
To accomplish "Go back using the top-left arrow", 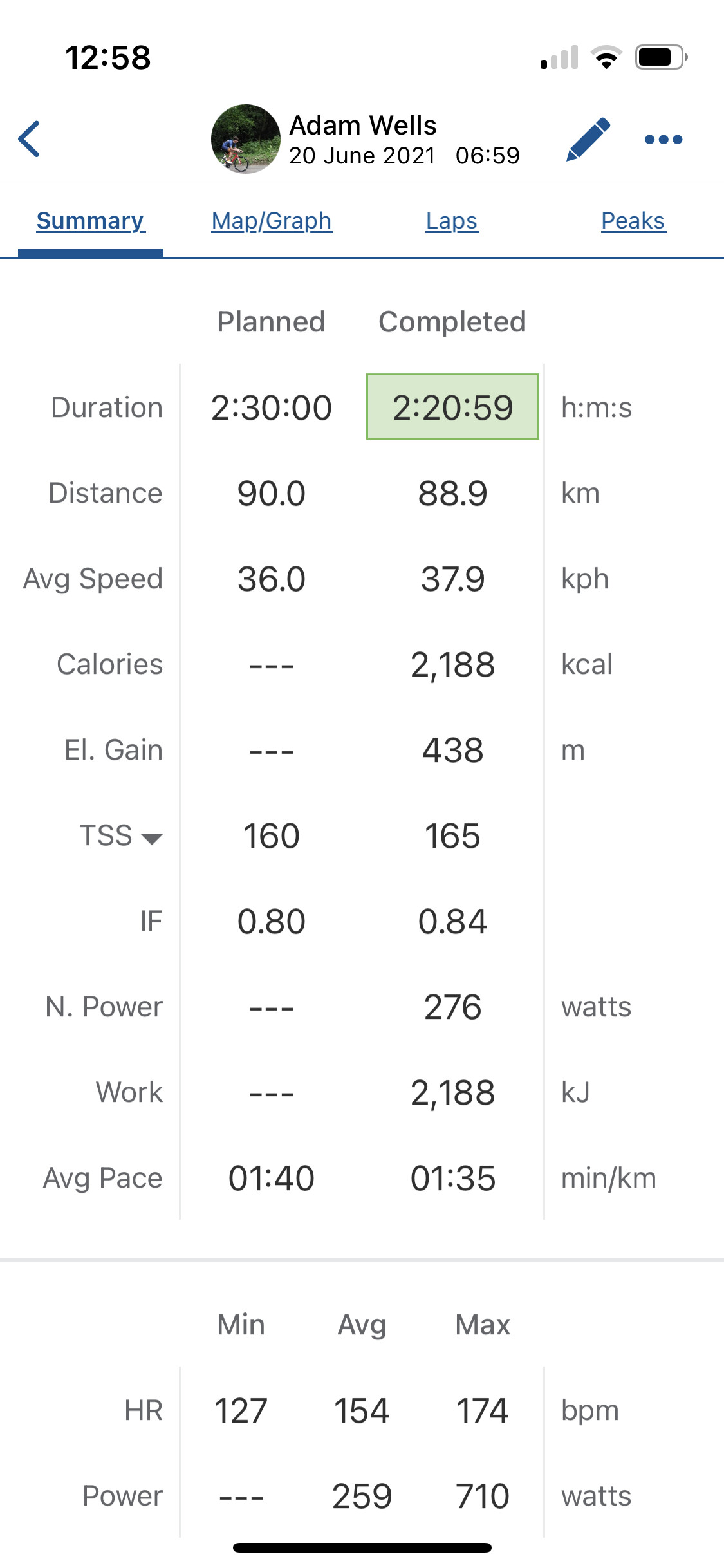I will (30, 139).
